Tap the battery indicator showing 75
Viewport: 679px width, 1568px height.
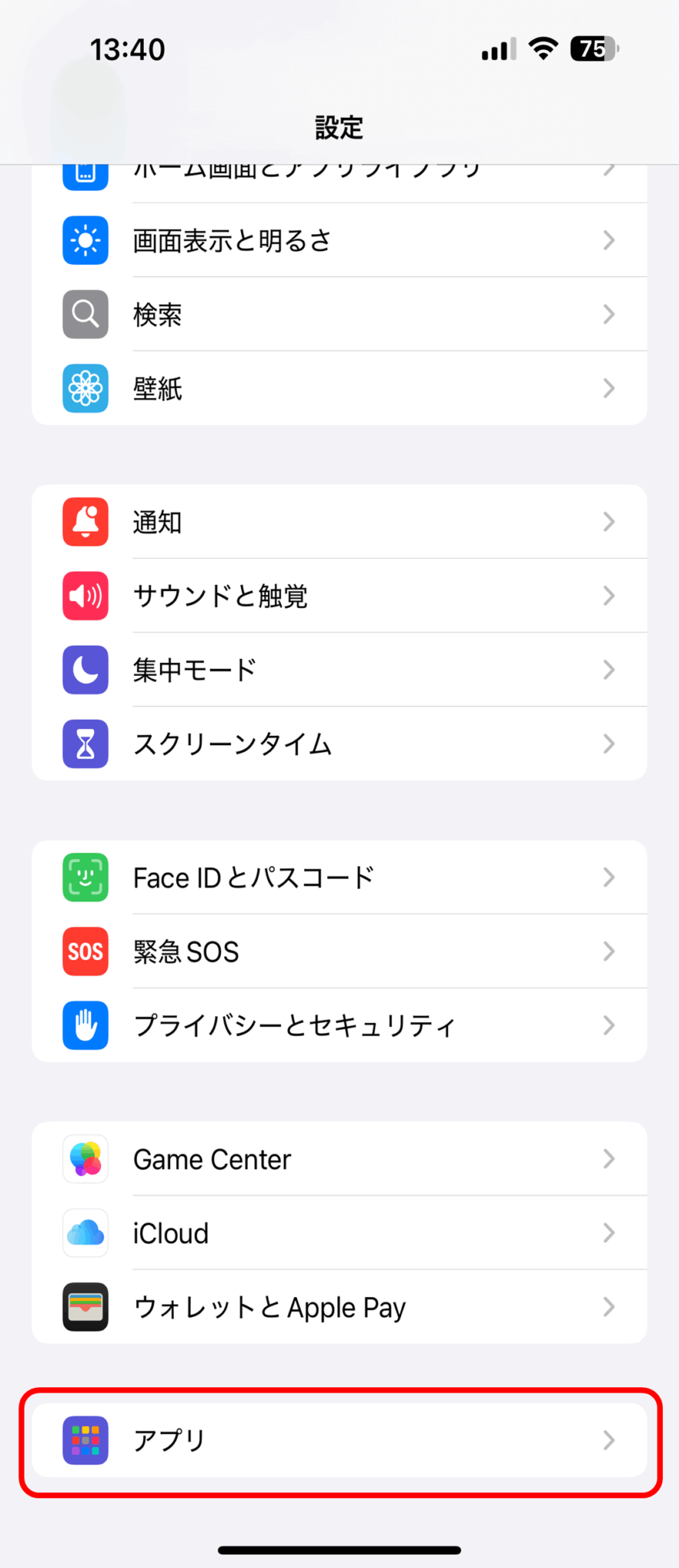coord(593,49)
